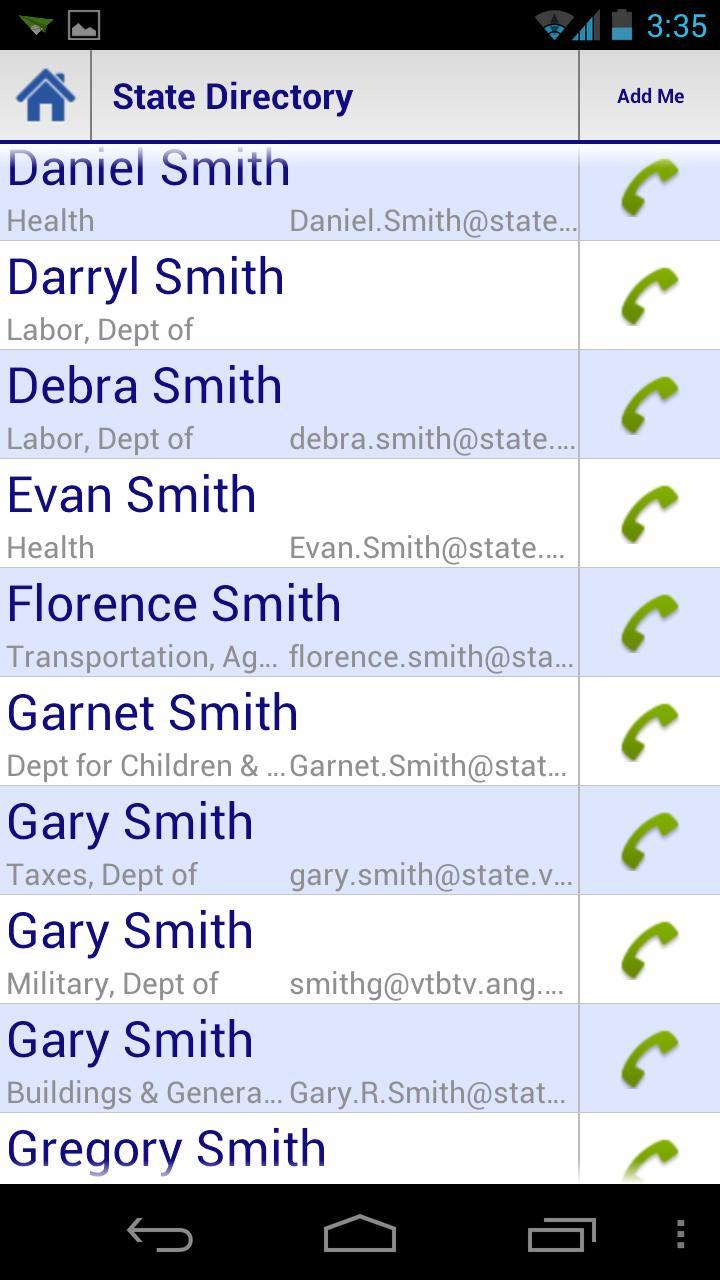Call Daniel Smith using the phone icon
This screenshot has height=1280, width=720.
click(x=650, y=190)
